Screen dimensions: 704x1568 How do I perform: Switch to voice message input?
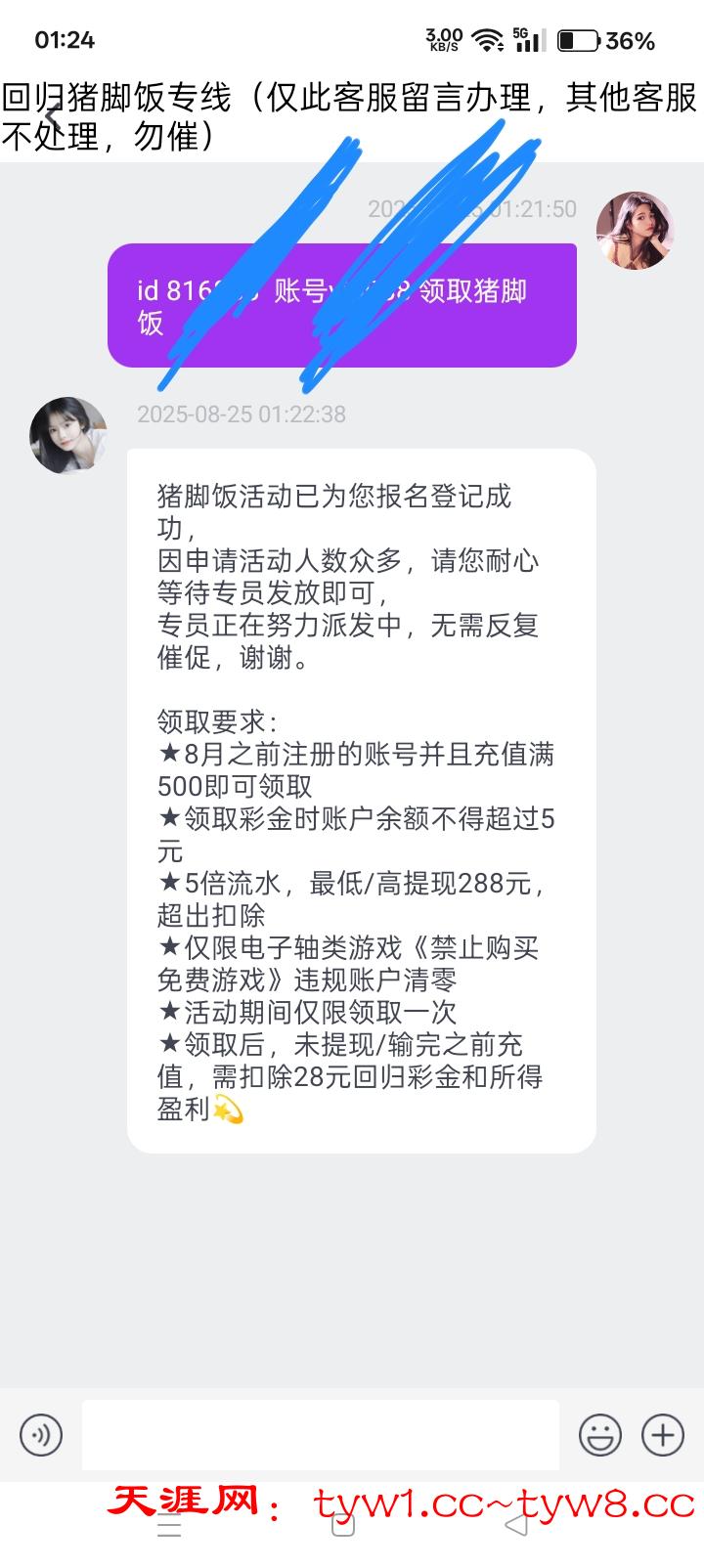[x=41, y=1435]
